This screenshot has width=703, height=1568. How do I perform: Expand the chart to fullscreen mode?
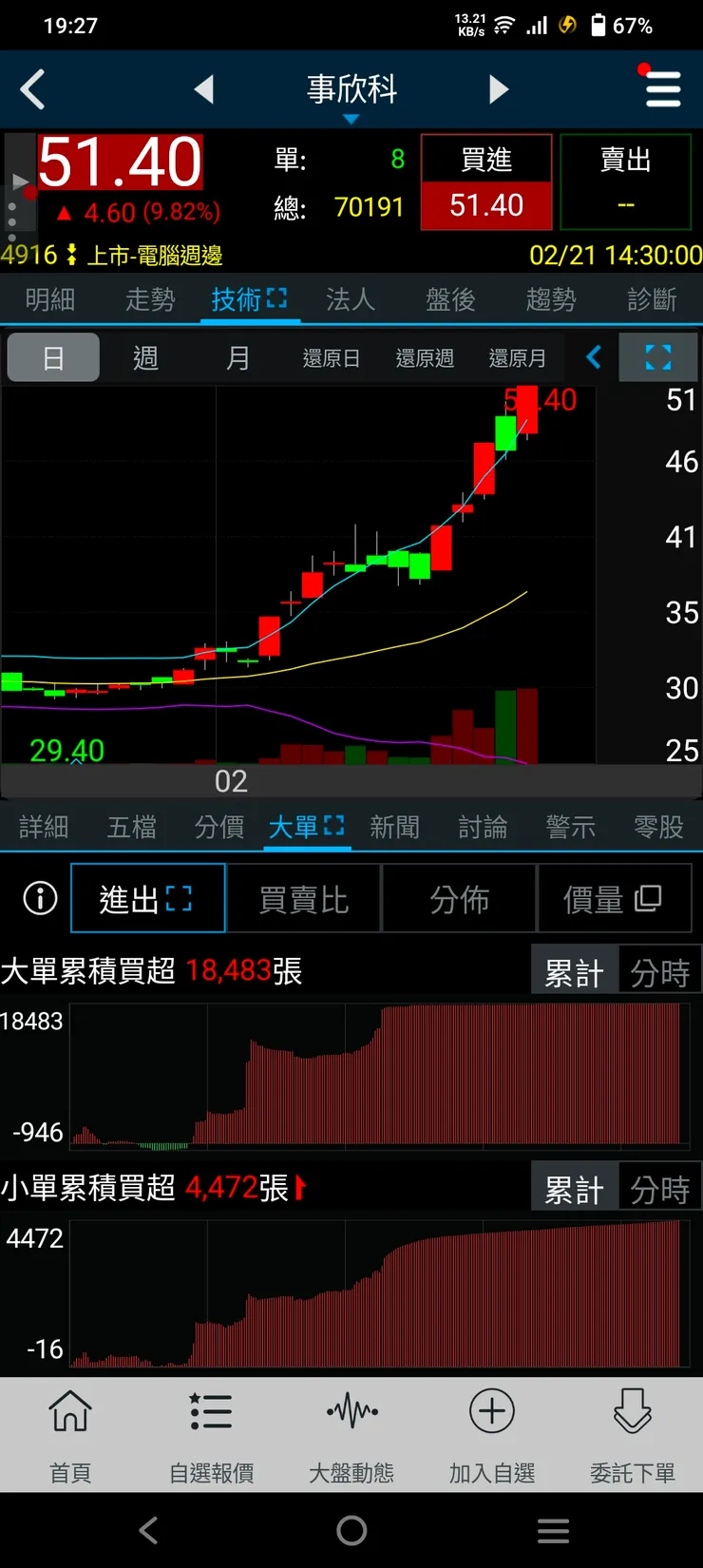click(658, 358)
